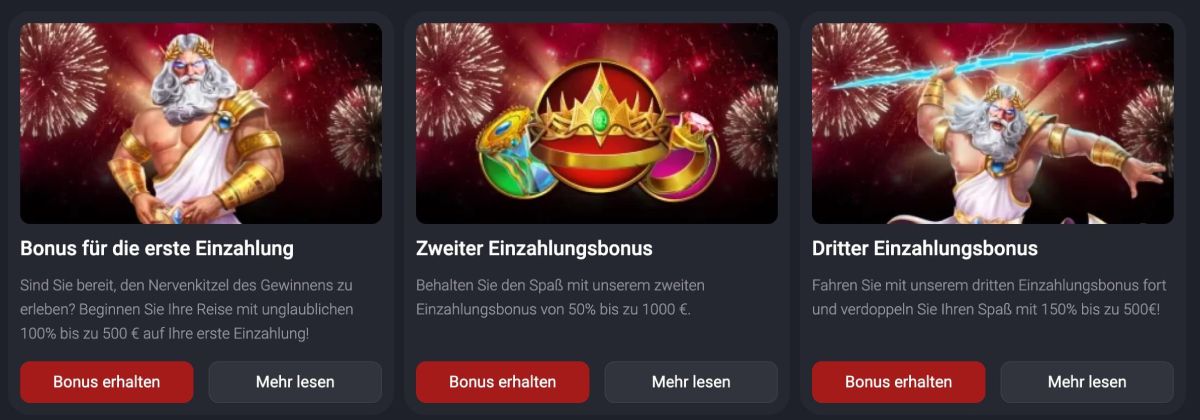Read more about Bonus für die erste Einzahlung

pyautogui.click(x=295, y=382)
